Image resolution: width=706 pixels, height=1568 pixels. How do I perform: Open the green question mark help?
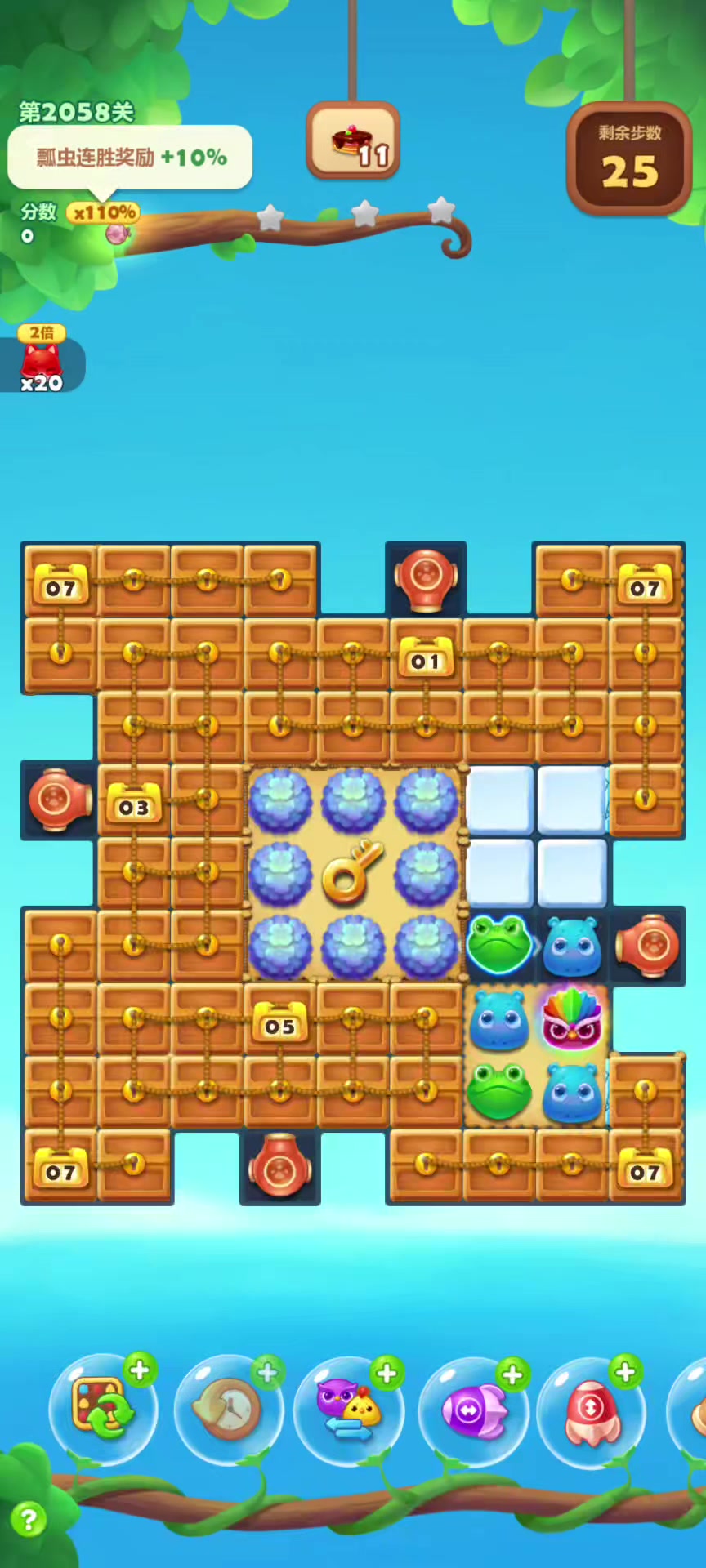29,1520
